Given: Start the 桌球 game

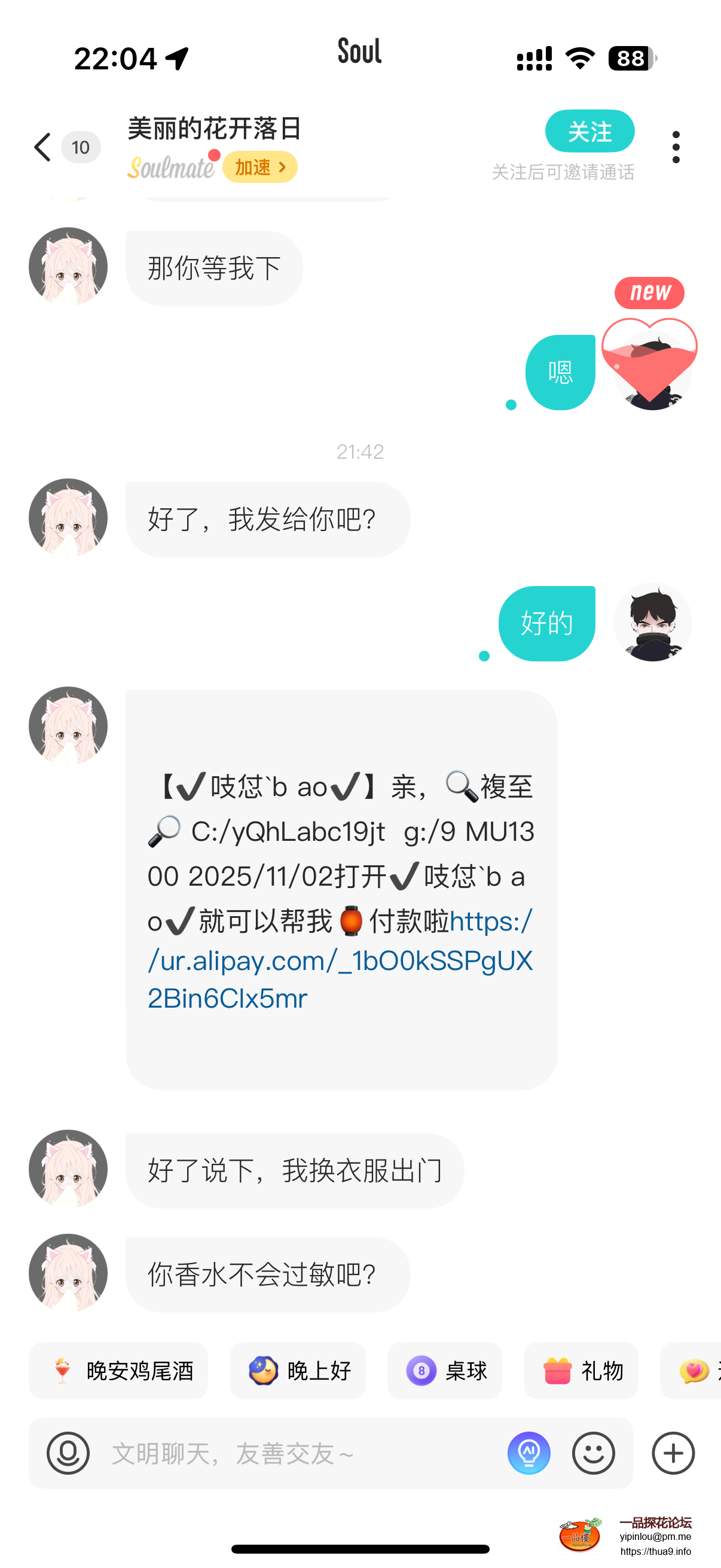Looking at the screenshot, I should click(445, 1371).
